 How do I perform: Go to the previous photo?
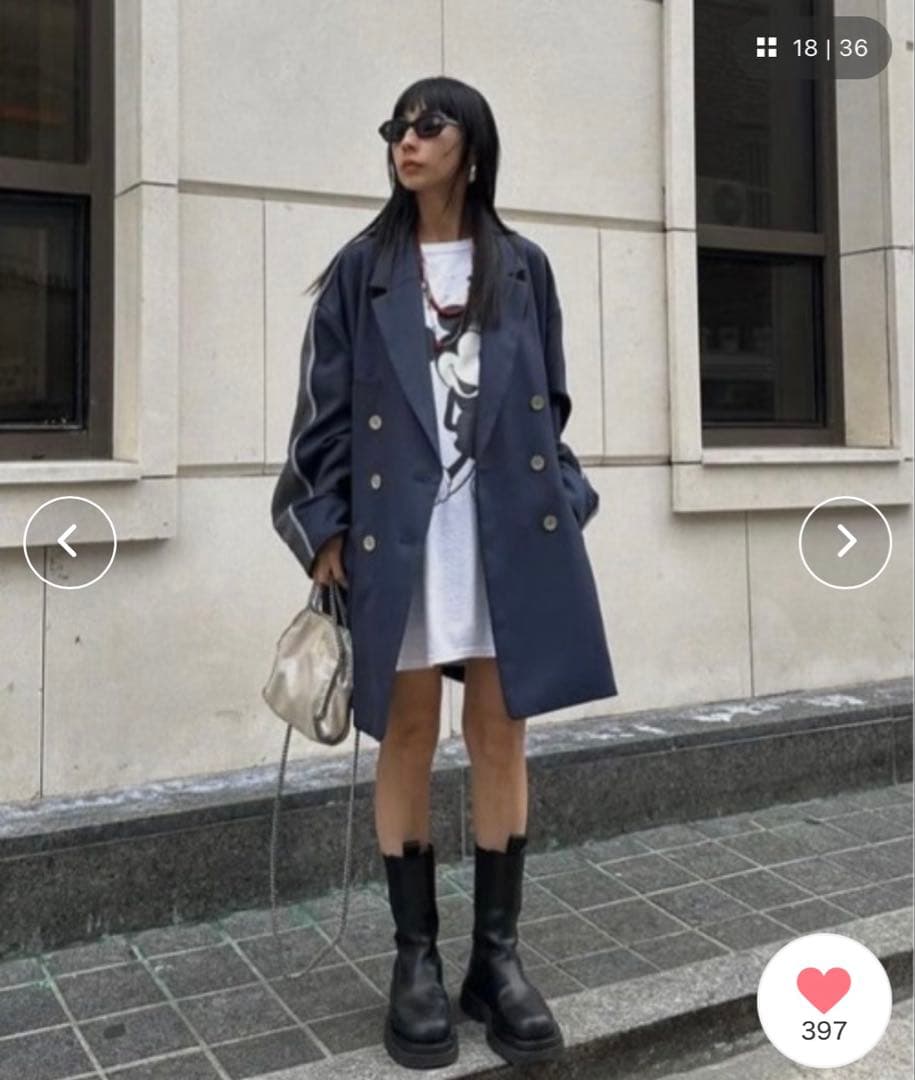(x=70, y=542)
